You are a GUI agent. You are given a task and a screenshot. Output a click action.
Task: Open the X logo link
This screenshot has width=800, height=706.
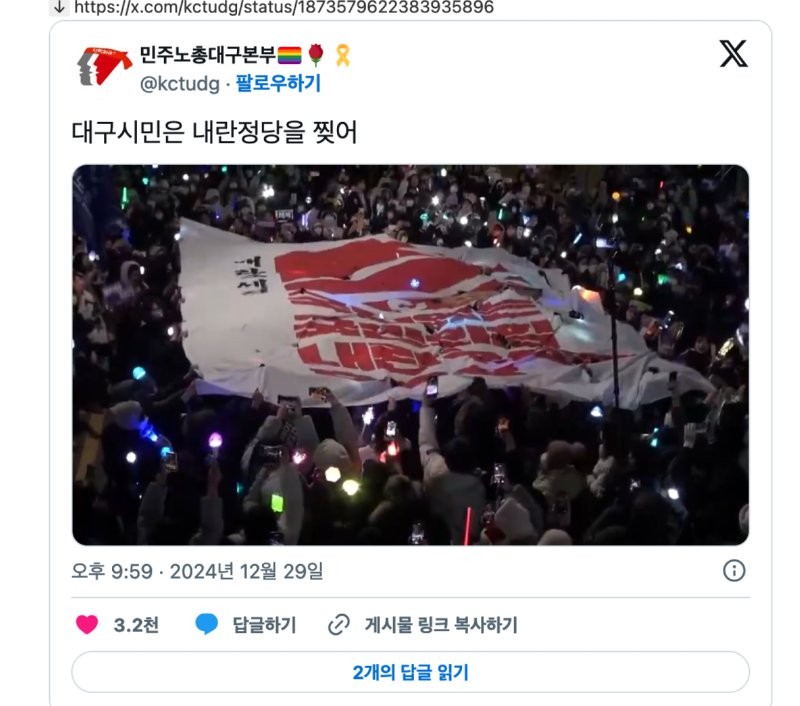(733, 54)
